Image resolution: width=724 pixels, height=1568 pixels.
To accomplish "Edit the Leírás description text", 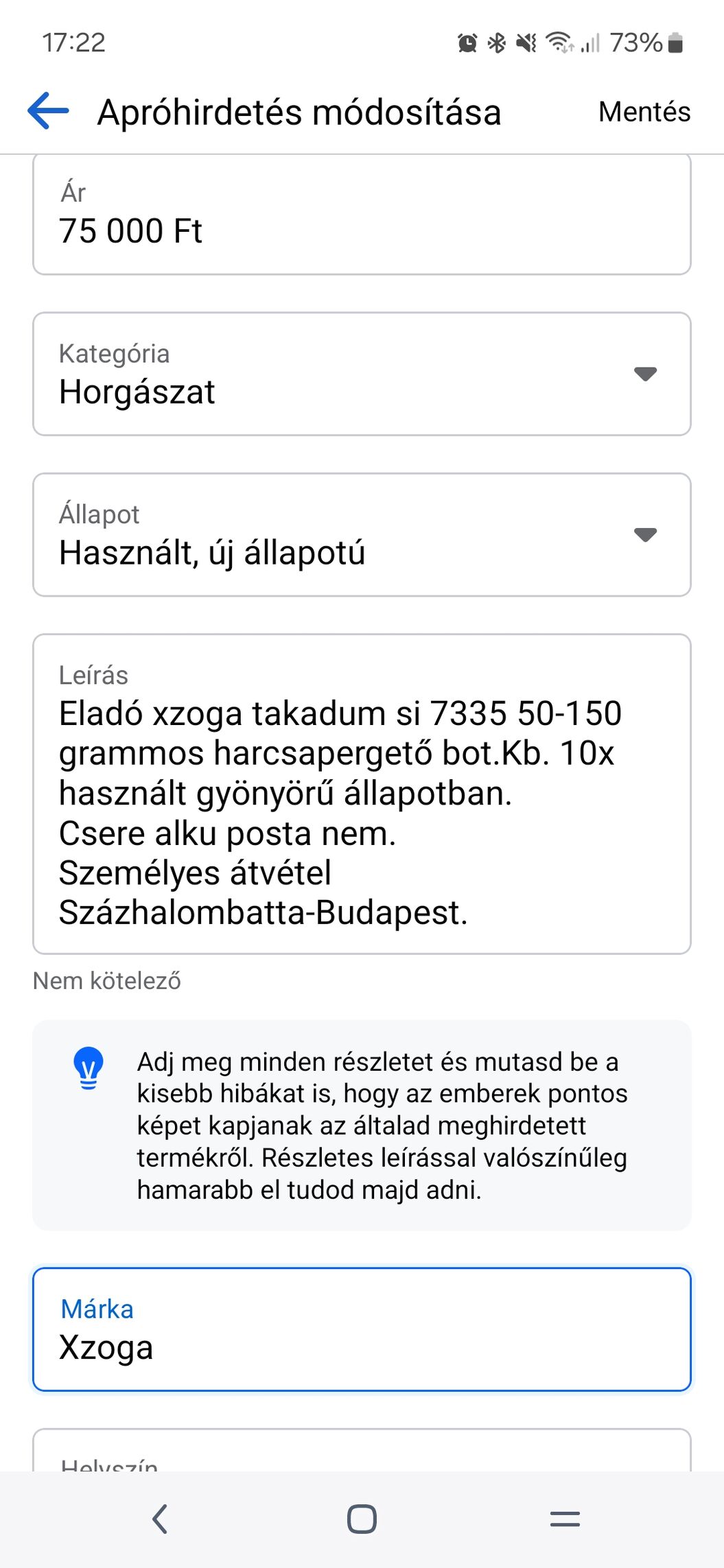I will (362, 794).
